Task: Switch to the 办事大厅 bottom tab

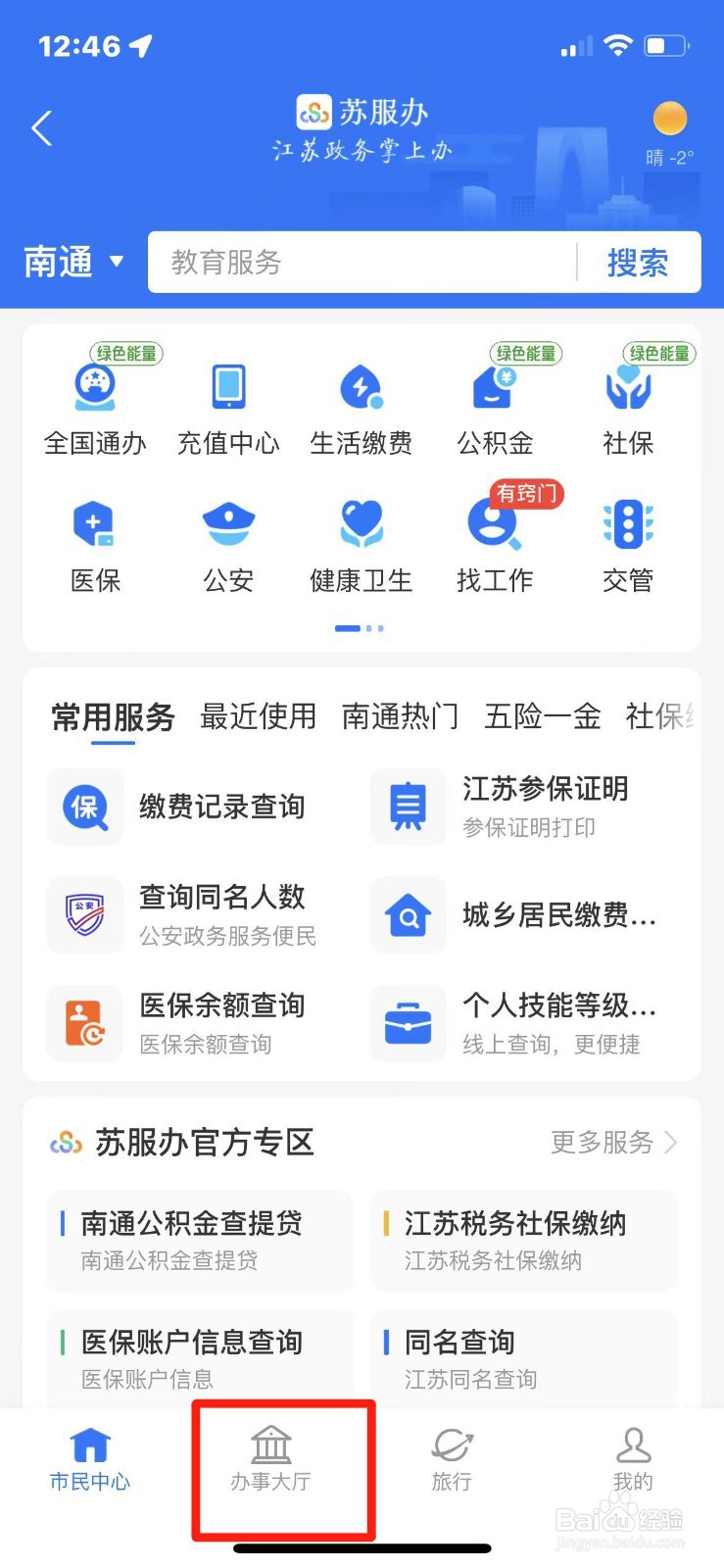Action: (271, 1460)
